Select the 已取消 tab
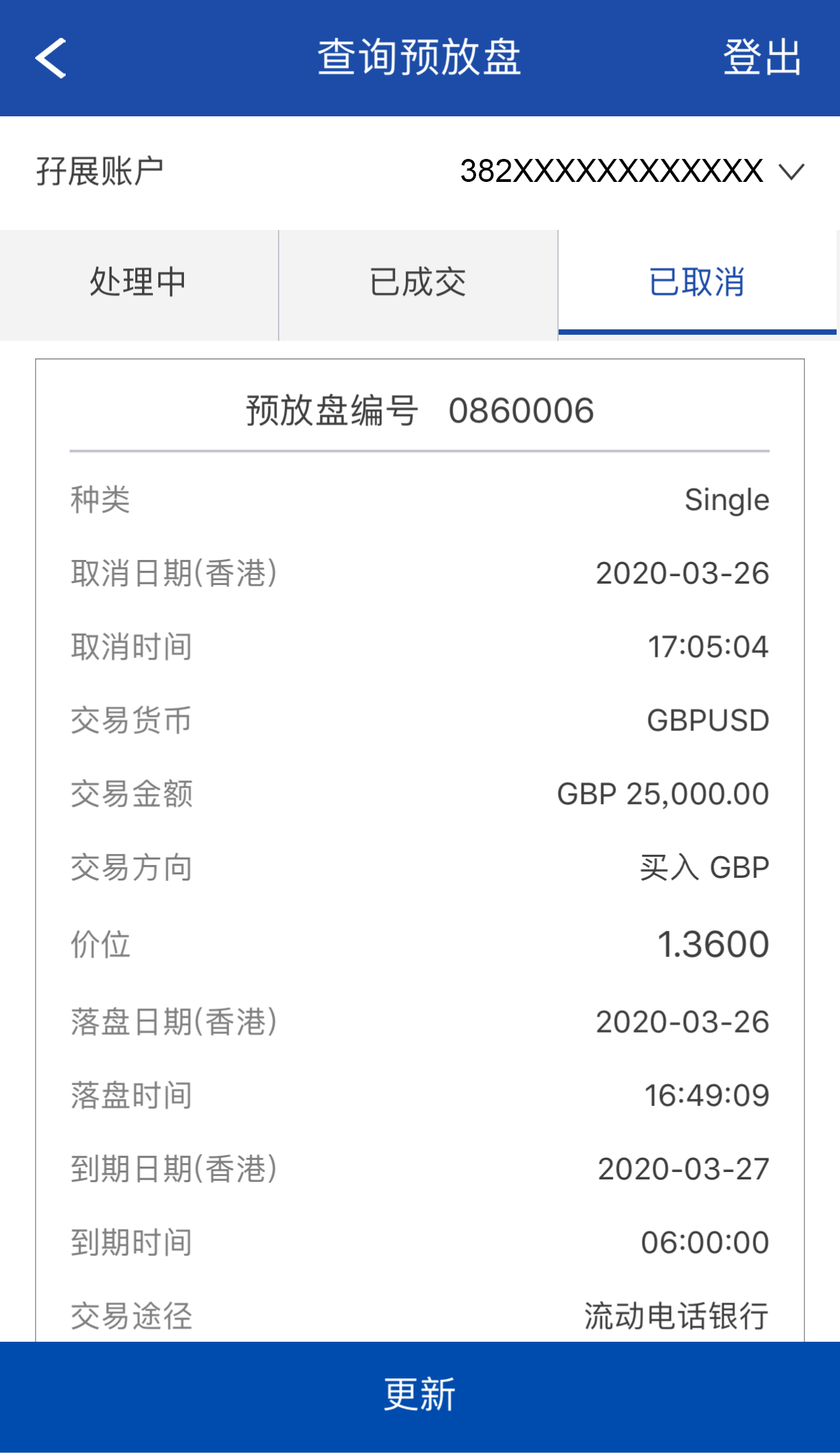Image resolution: width=840 pixels, height=1454 pixels. tap(697, 283)
